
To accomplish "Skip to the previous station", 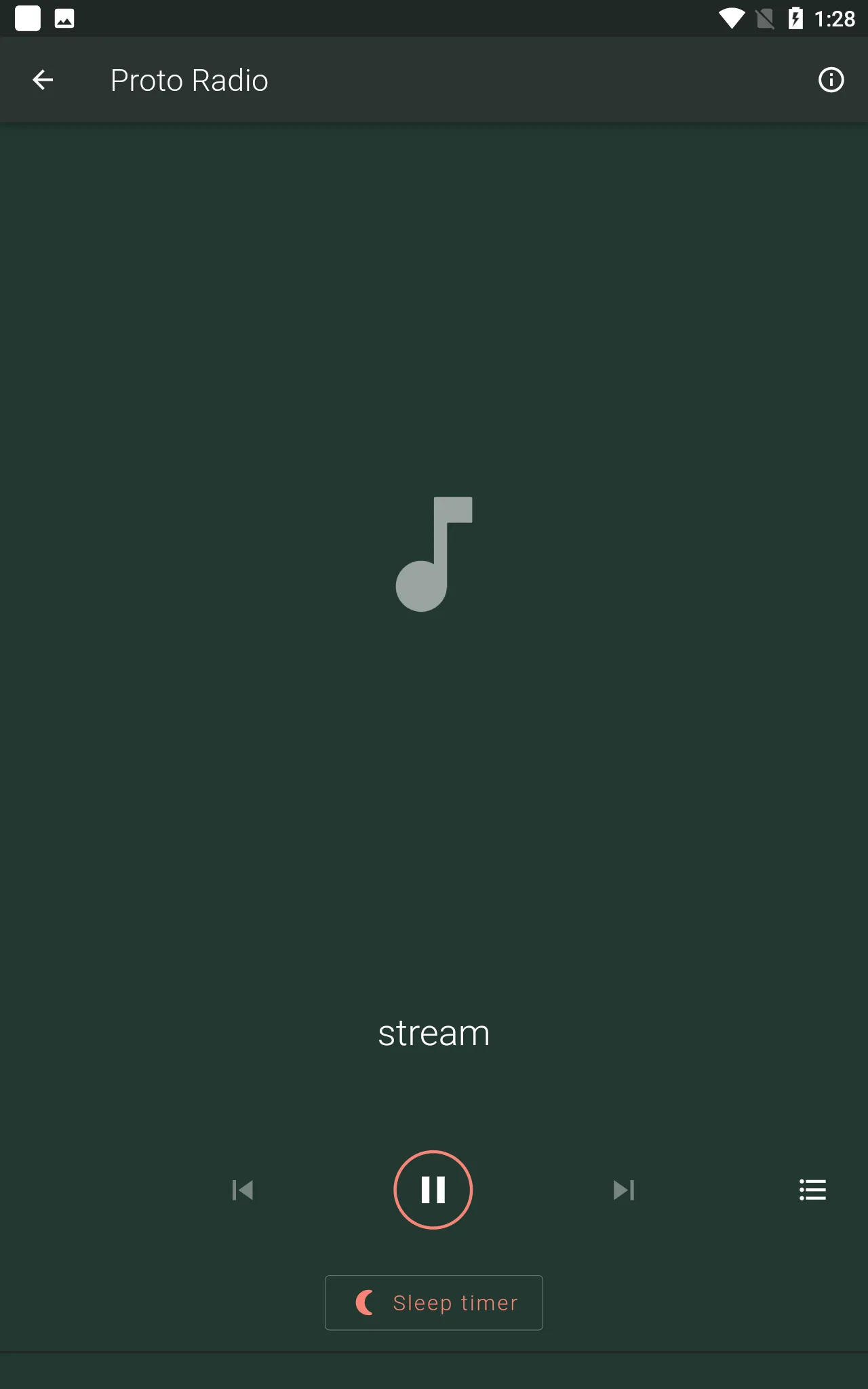I will click(x=242, y=1190).
